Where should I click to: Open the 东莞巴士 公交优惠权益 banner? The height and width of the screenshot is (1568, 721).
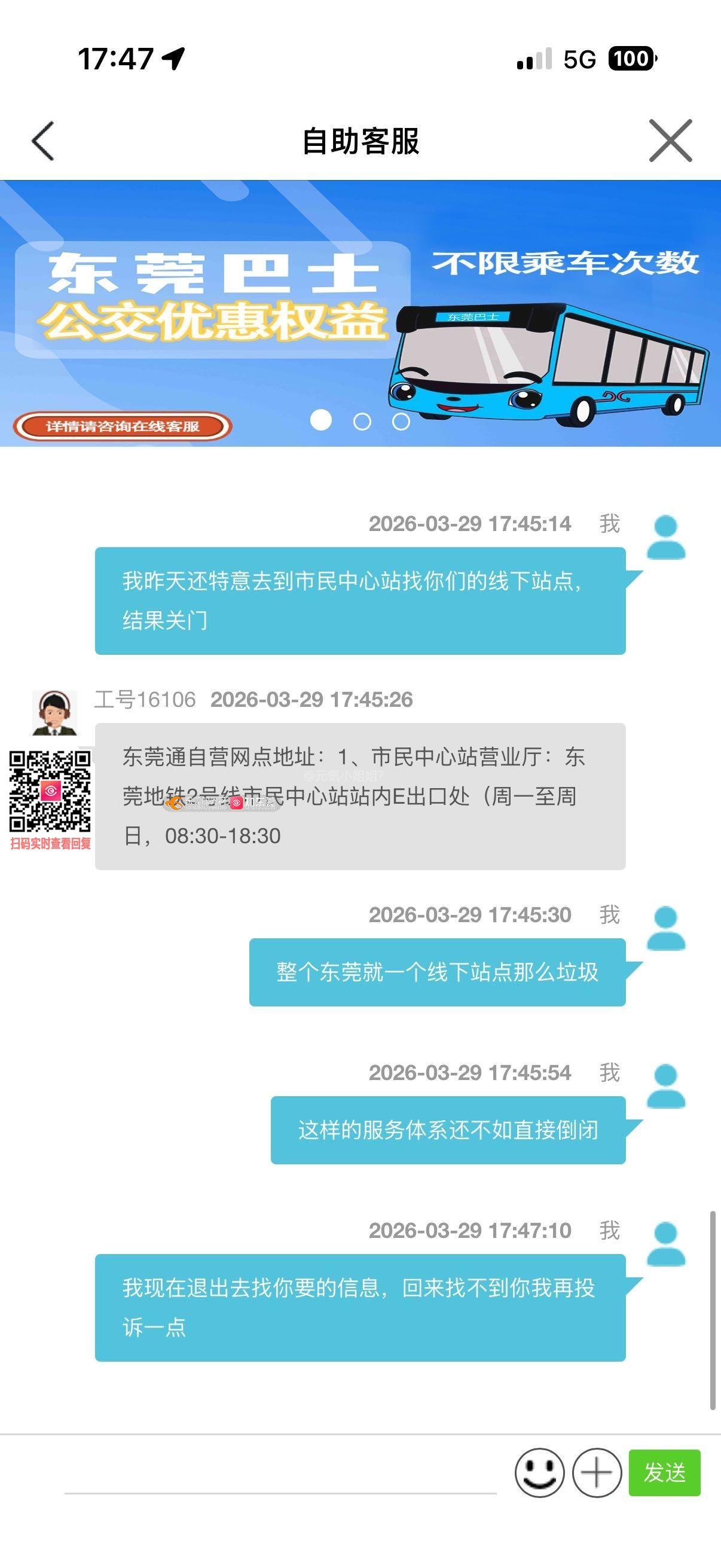[x=360, y=313]
